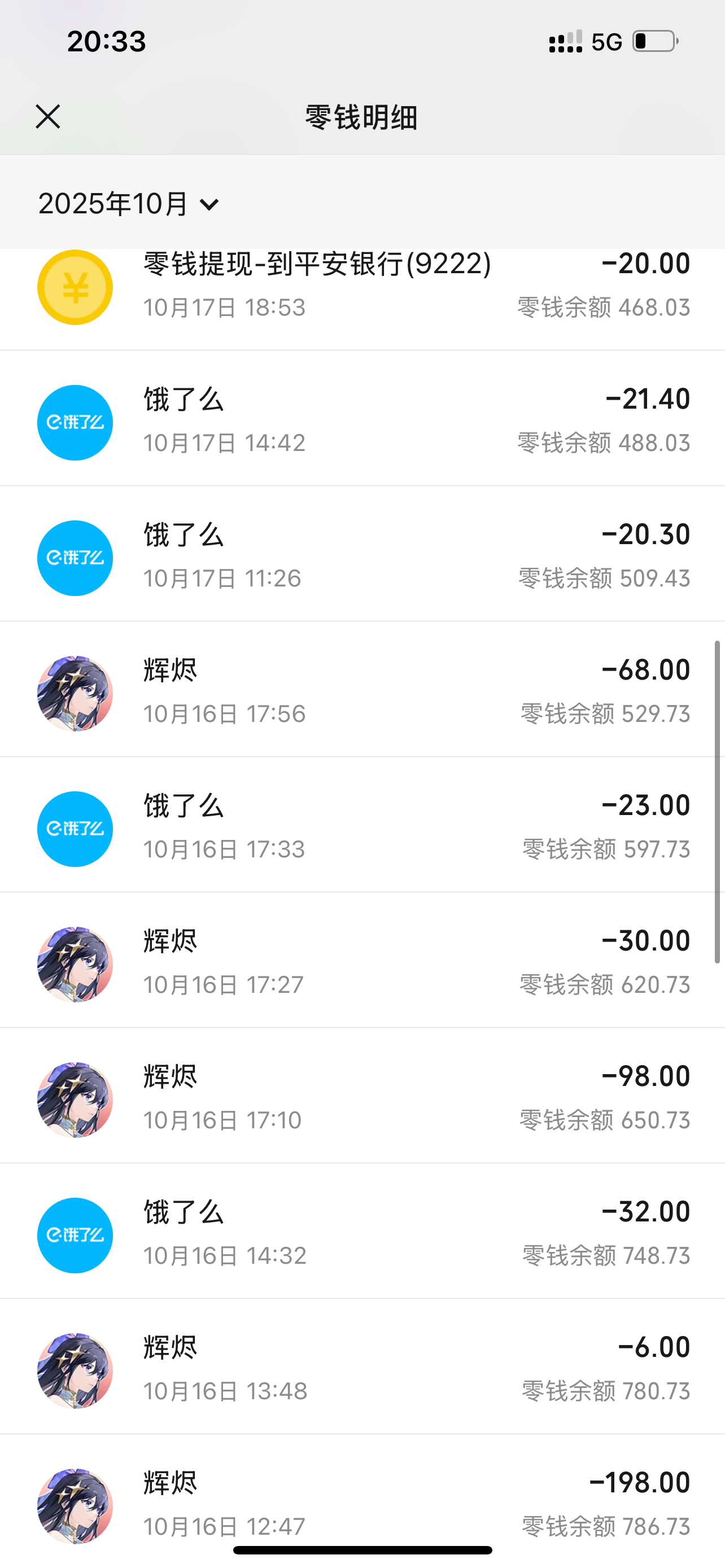The image size is (725, 1568).
Task: Open 饿了么 payment at 10月16日 14:32
Action: [x=362, y=1234]
